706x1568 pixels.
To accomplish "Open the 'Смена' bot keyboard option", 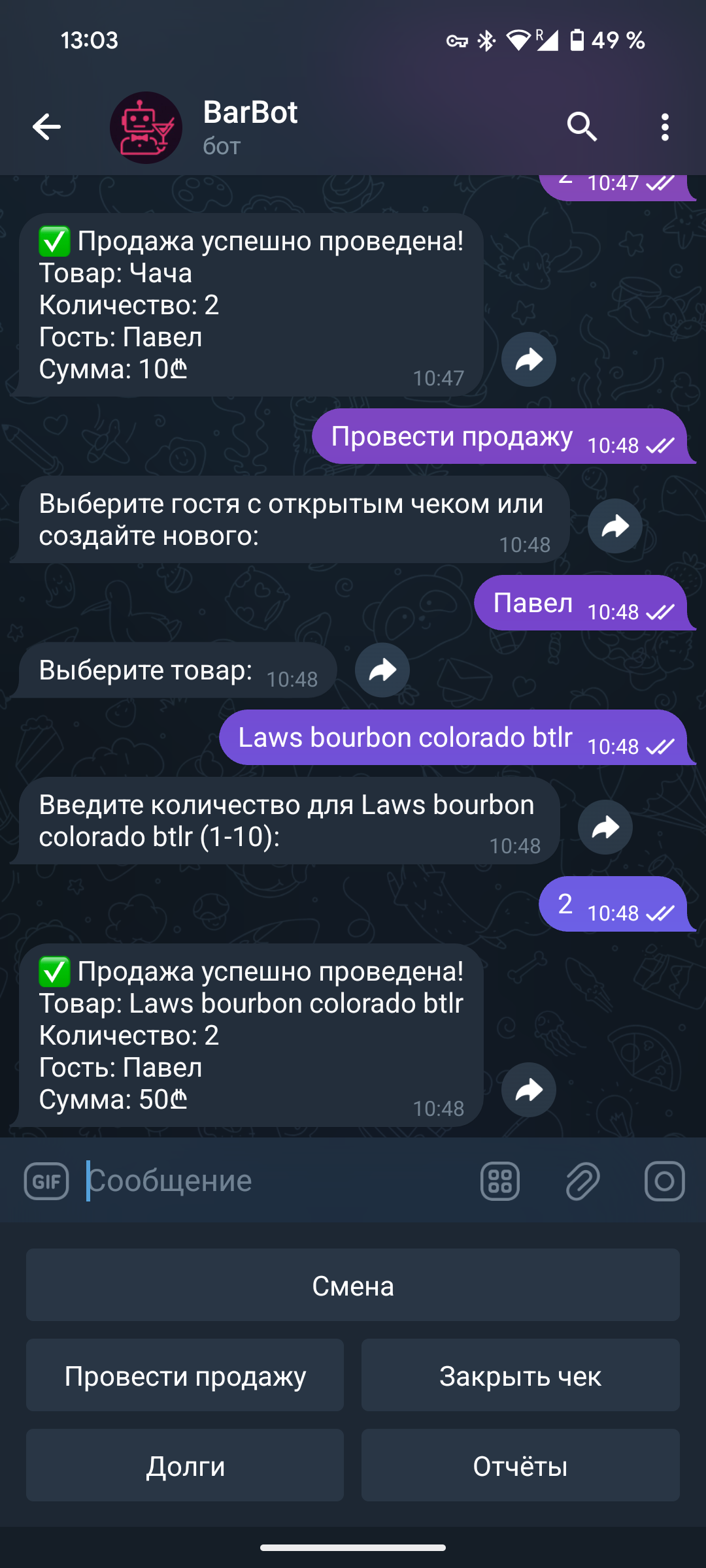I will click(x=353, y=1284).
